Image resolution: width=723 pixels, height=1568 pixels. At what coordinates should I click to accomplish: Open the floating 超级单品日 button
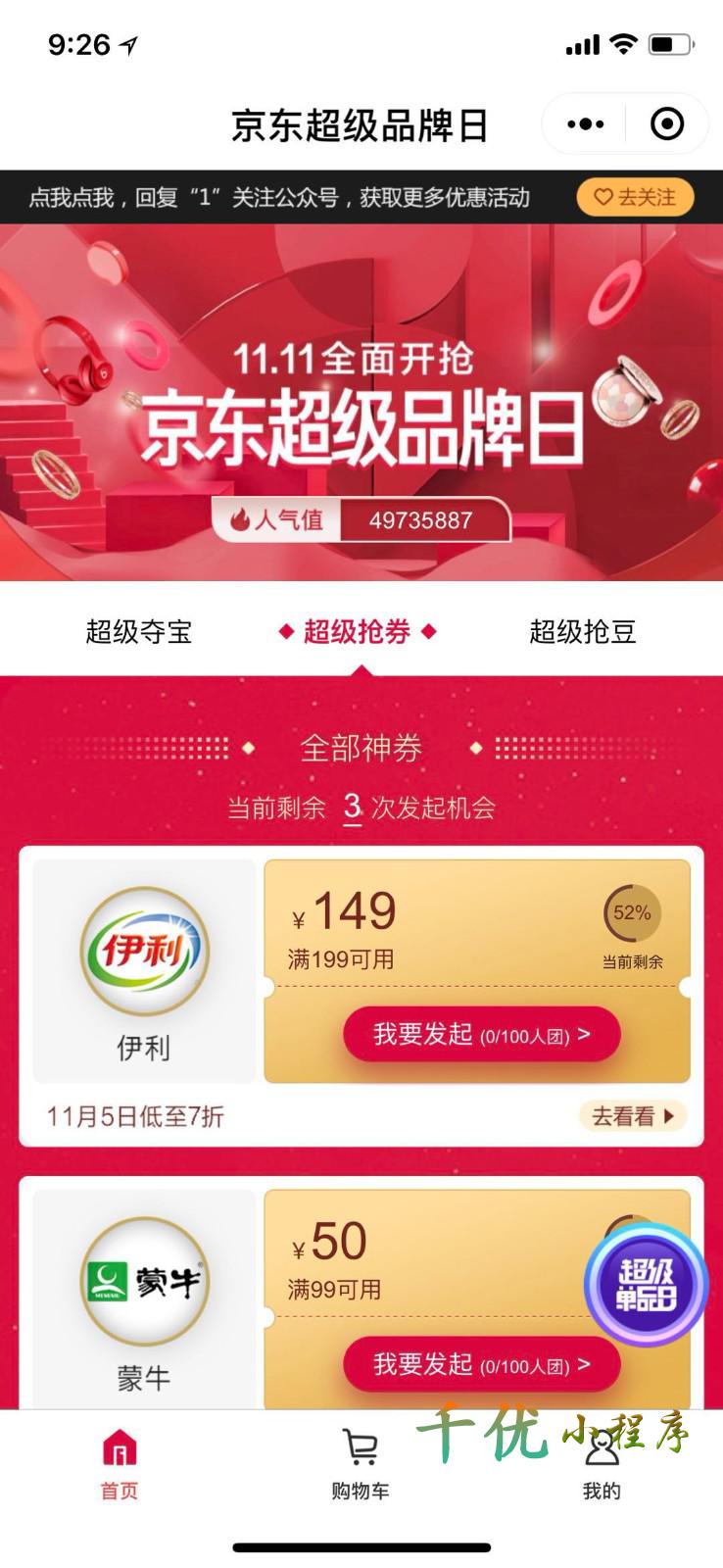coord(646,1285)
